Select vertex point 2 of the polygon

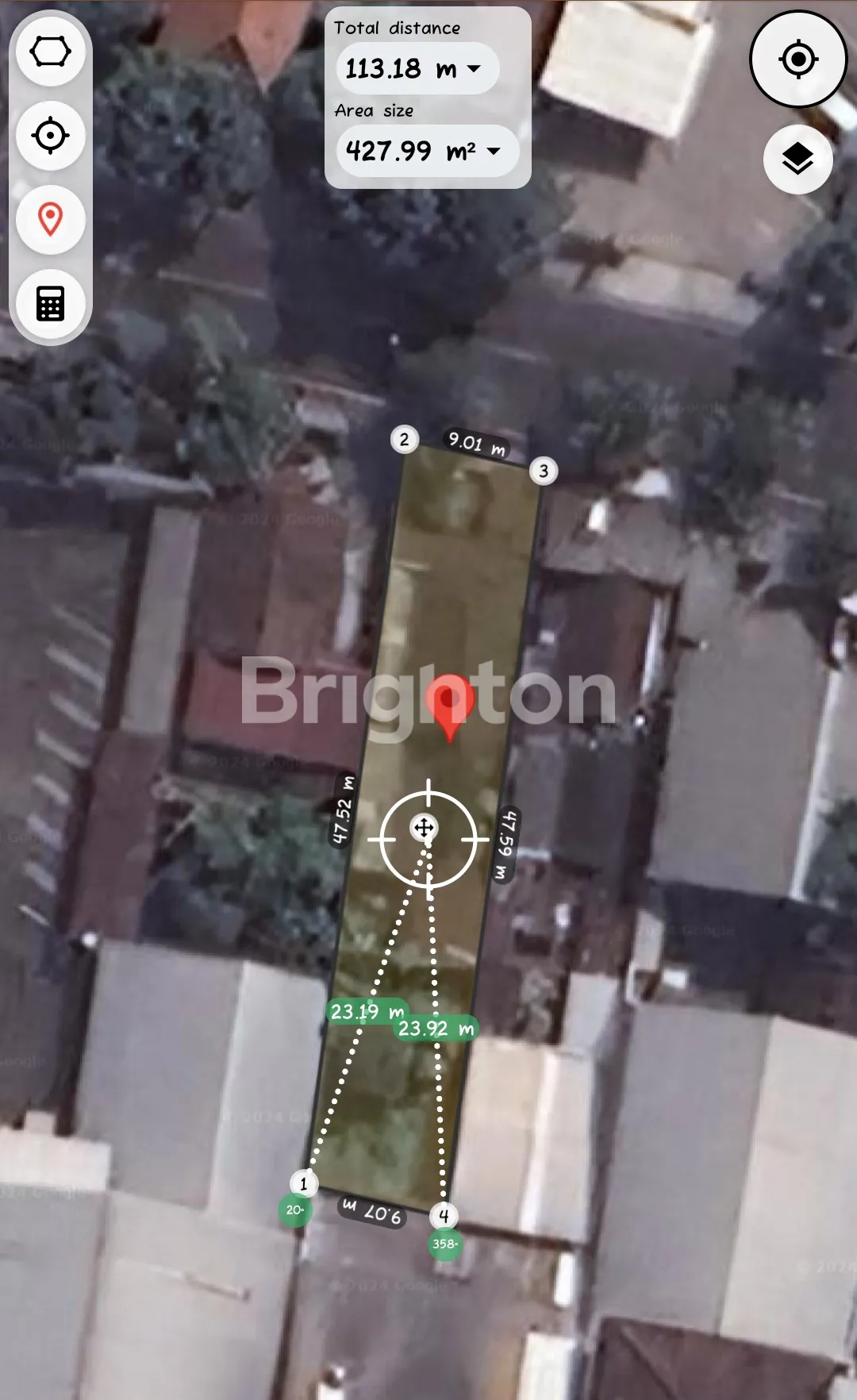tap(405, 439)
